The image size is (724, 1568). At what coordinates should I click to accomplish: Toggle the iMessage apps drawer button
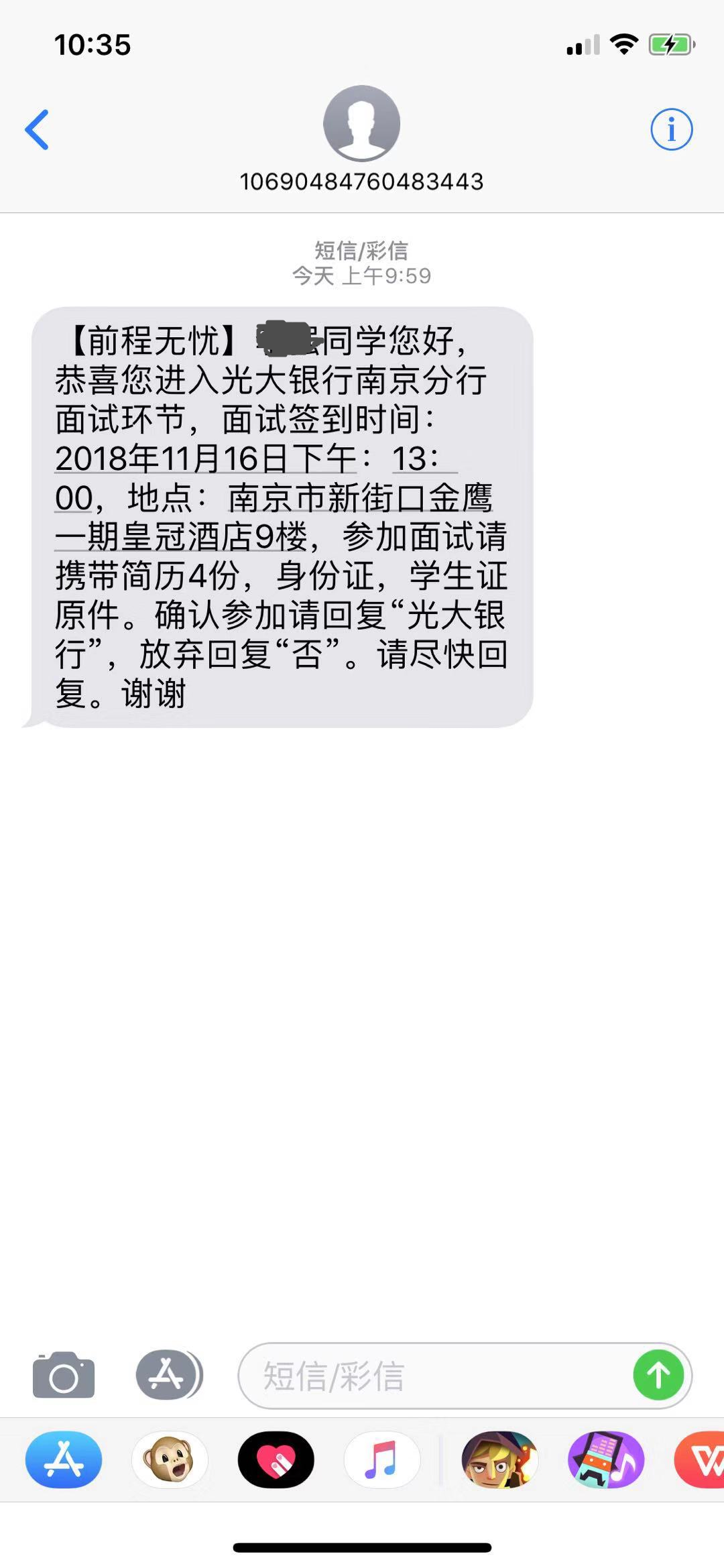tap(168, 1375)
